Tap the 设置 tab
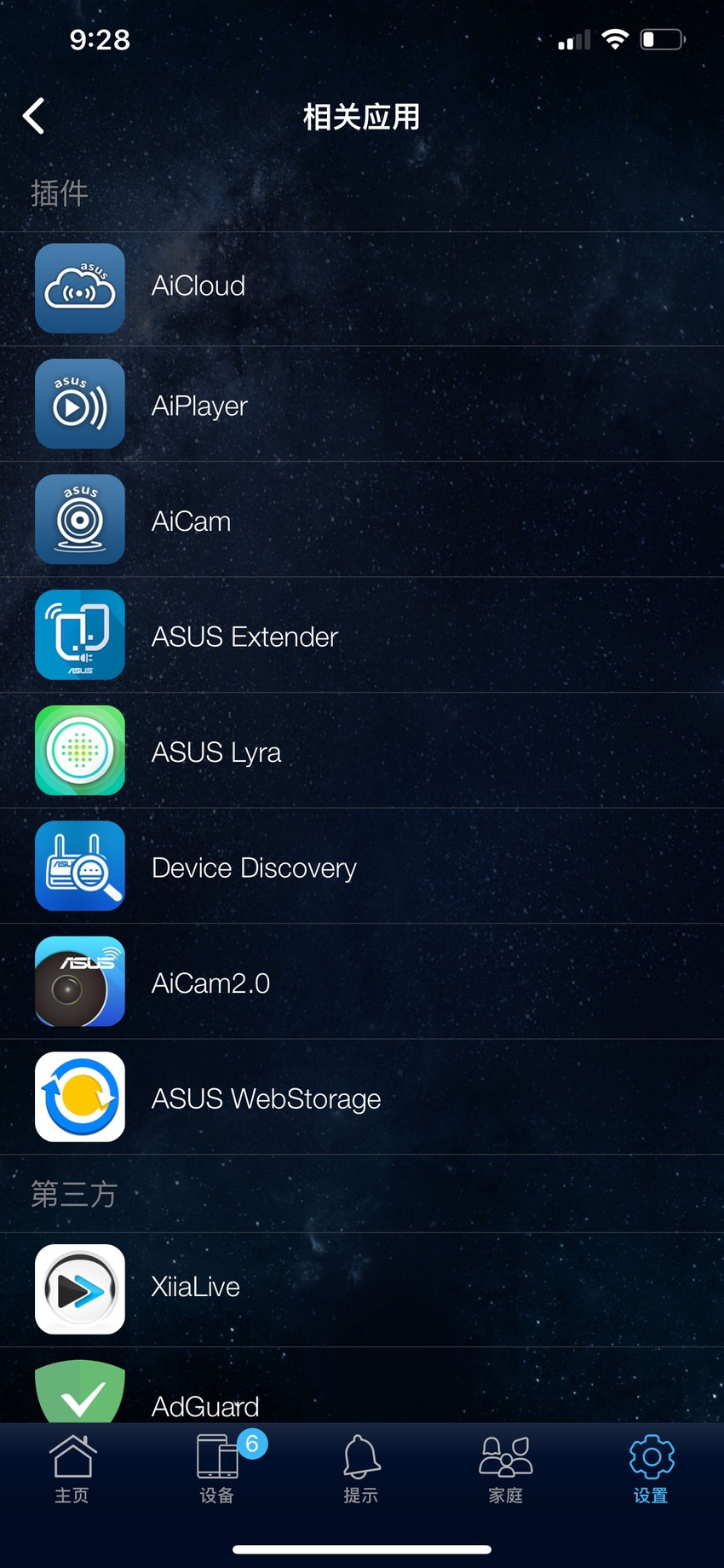Image resolution: width=724 pixels, height=1568 pixels. pyautogui.click(x=651, y=1470)
